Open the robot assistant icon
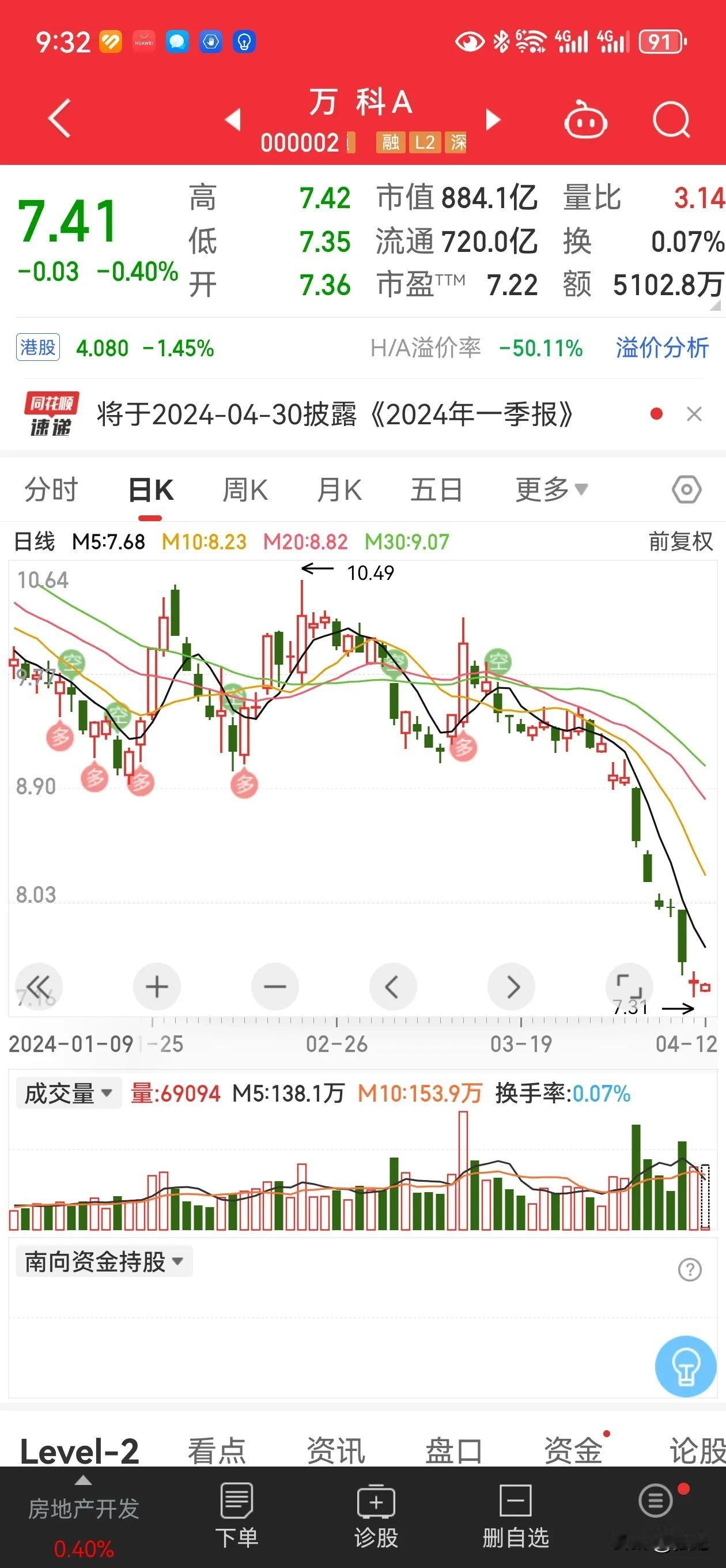 (x=585, y=119)
